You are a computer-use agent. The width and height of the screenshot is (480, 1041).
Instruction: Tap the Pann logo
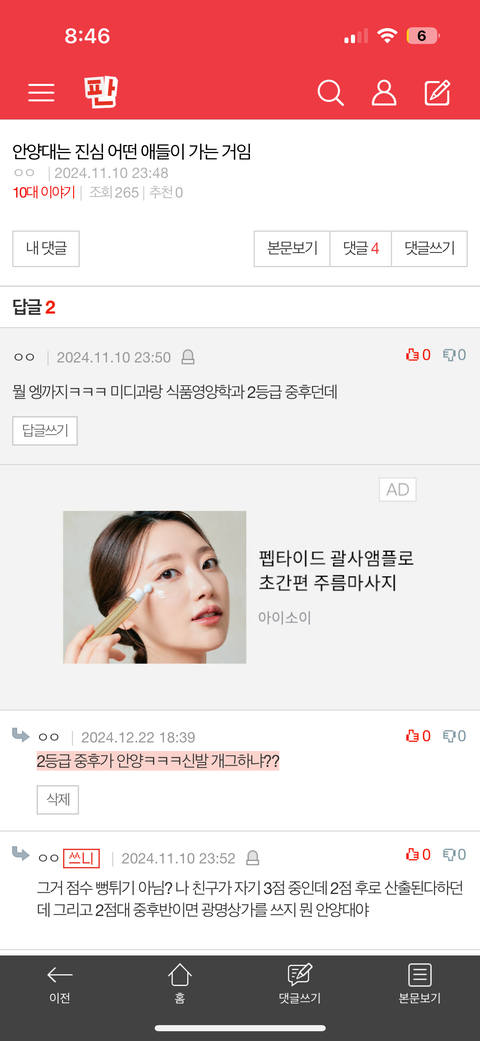101,92
